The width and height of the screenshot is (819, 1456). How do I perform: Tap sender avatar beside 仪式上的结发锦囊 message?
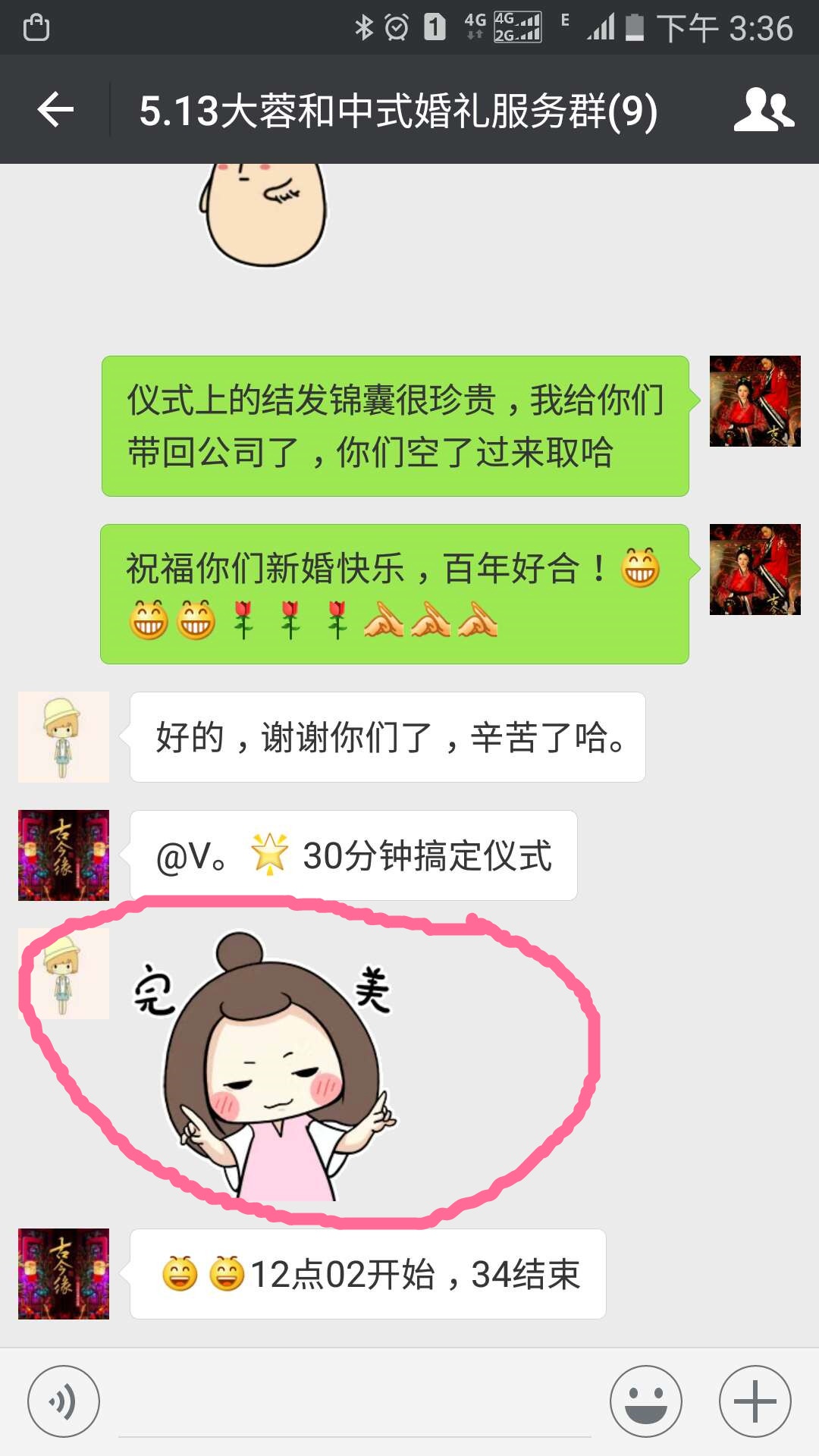click(x=755, y=401)
